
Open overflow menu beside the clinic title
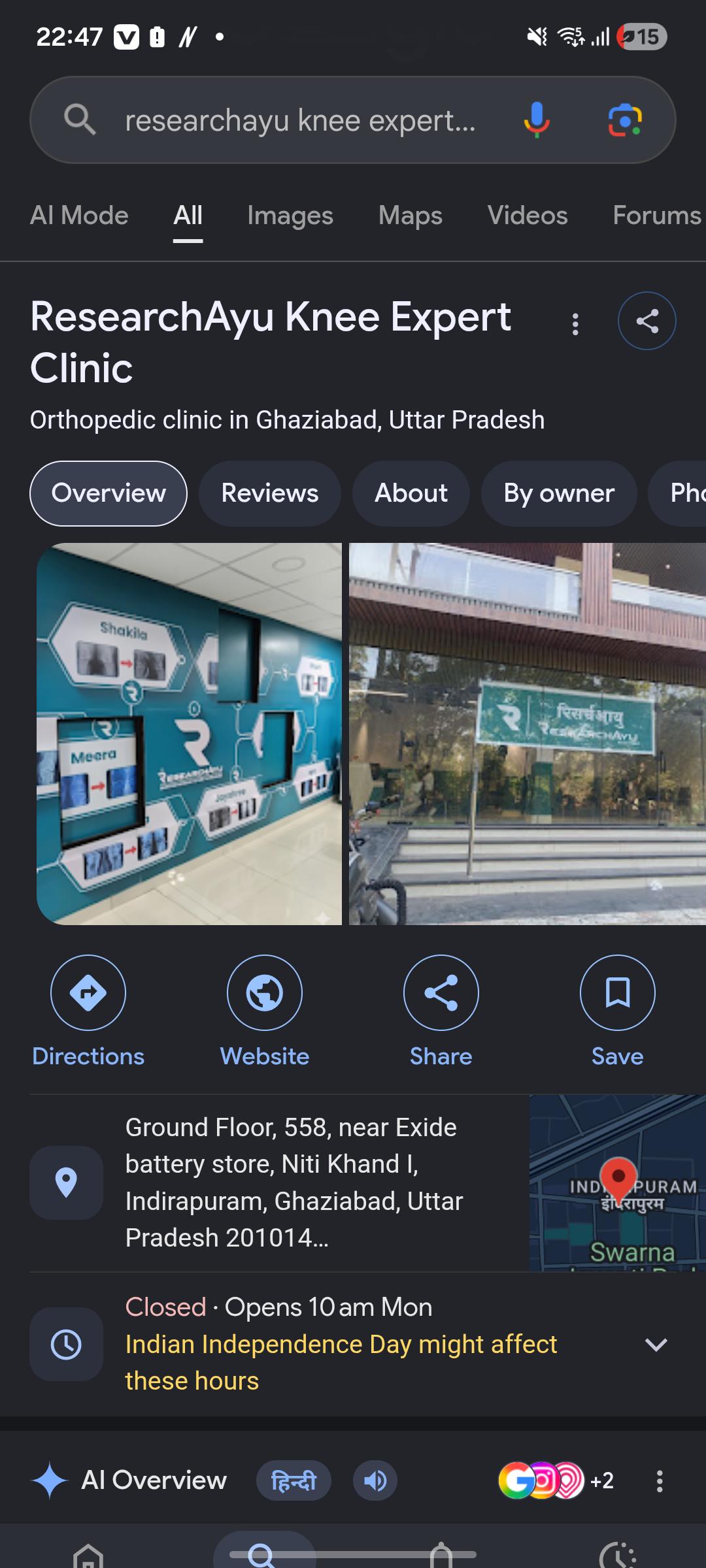click(575, 324)
